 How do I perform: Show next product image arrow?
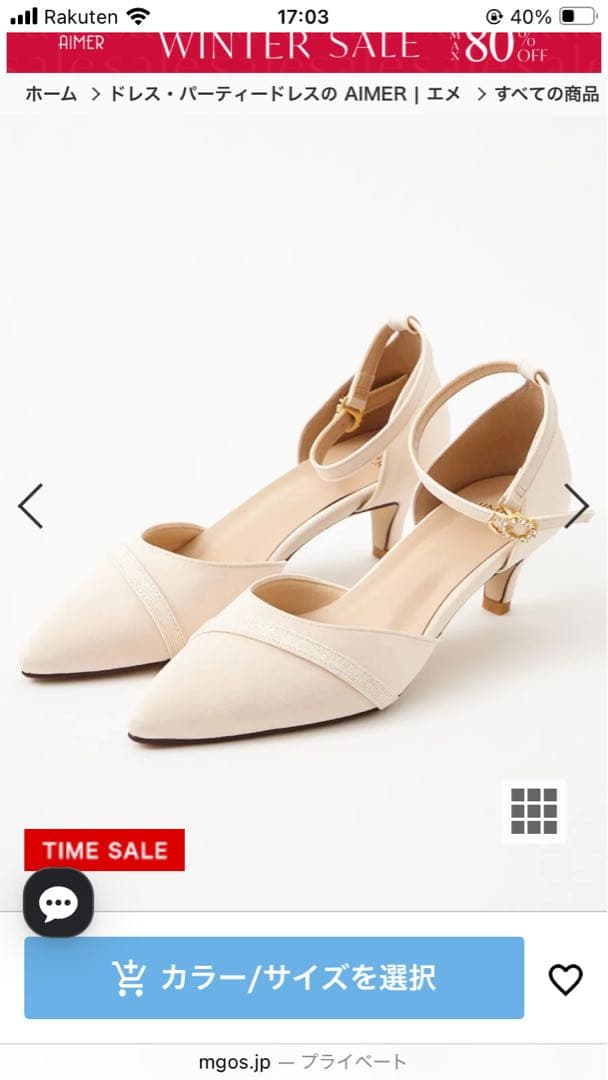(x=577, y=506)
